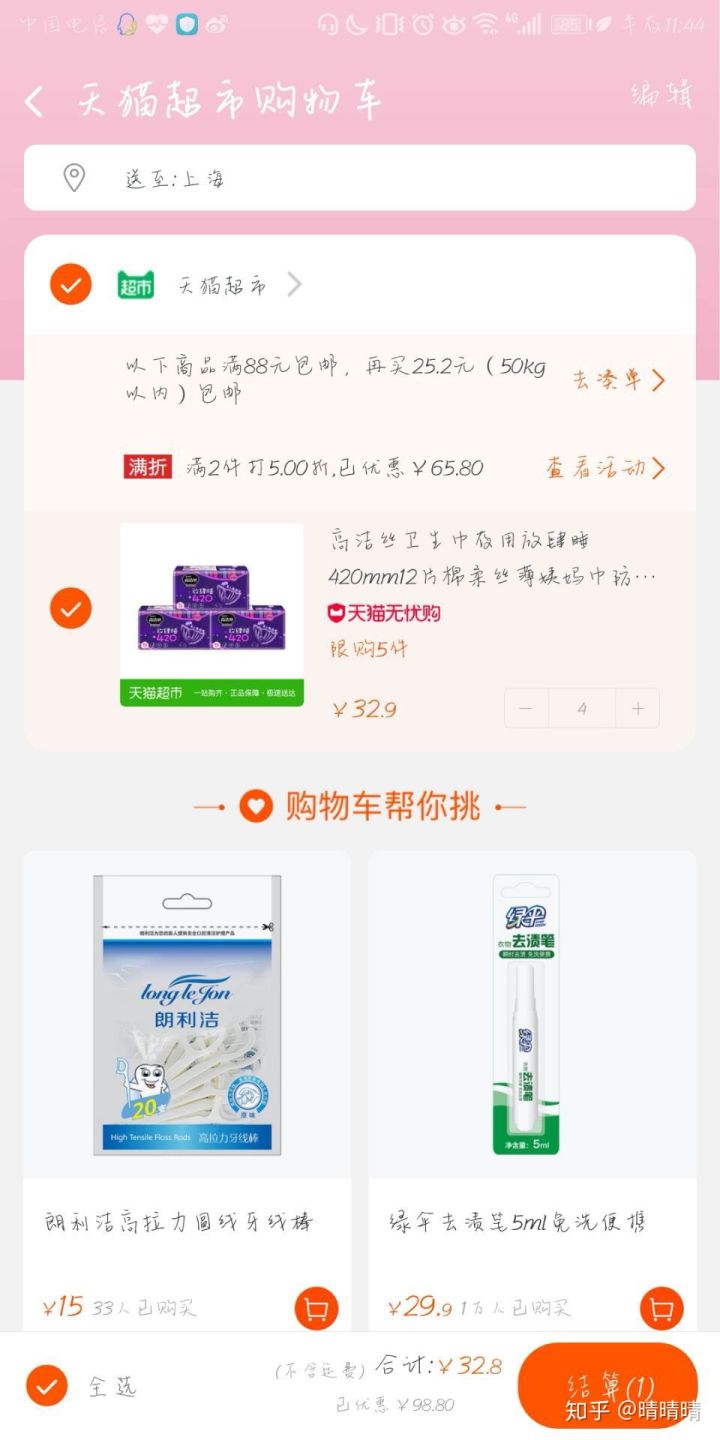The height and width of the screenshot is (1440, 720).
Task: Increase 高洁丝 quantity with plus button
Action: tap(638, 709)
